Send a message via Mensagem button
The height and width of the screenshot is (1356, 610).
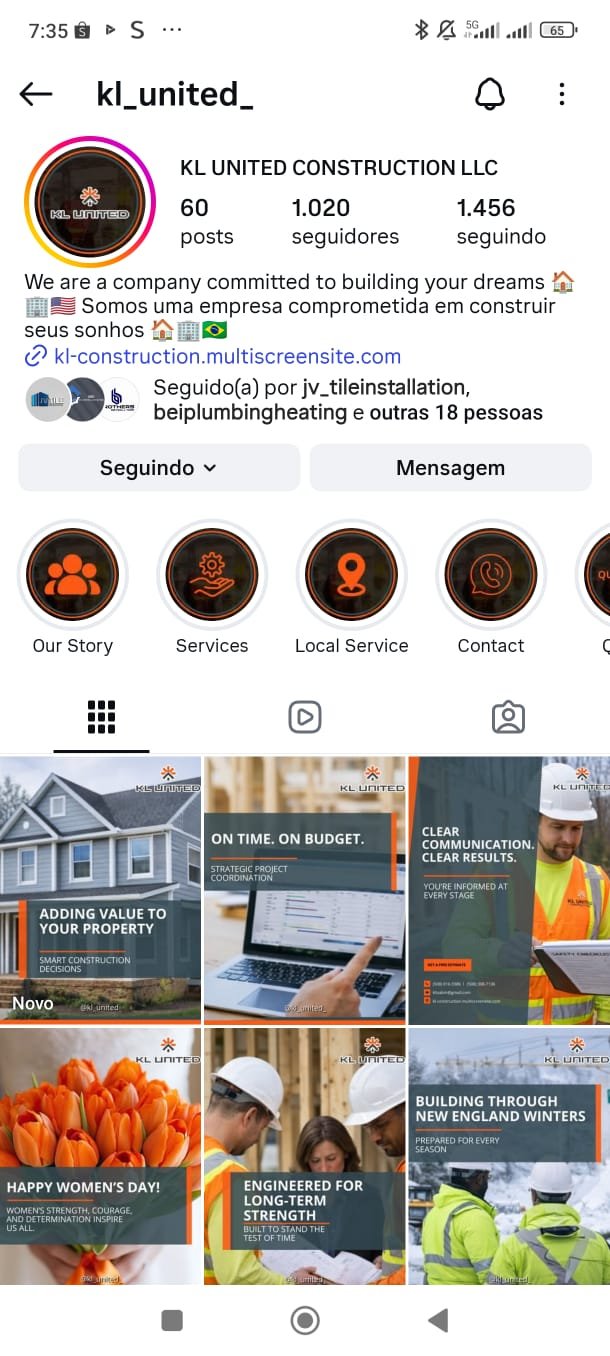[x=450, y=468]
